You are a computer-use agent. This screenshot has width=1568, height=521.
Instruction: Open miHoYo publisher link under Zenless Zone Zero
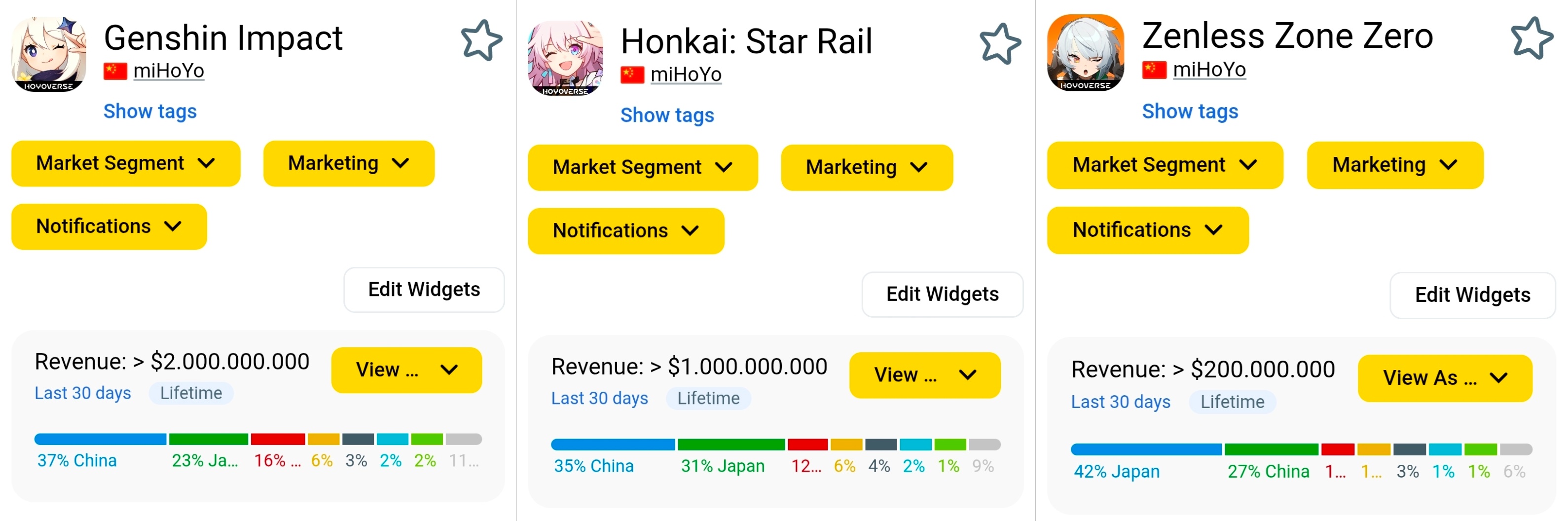(x=1209, y=70)
